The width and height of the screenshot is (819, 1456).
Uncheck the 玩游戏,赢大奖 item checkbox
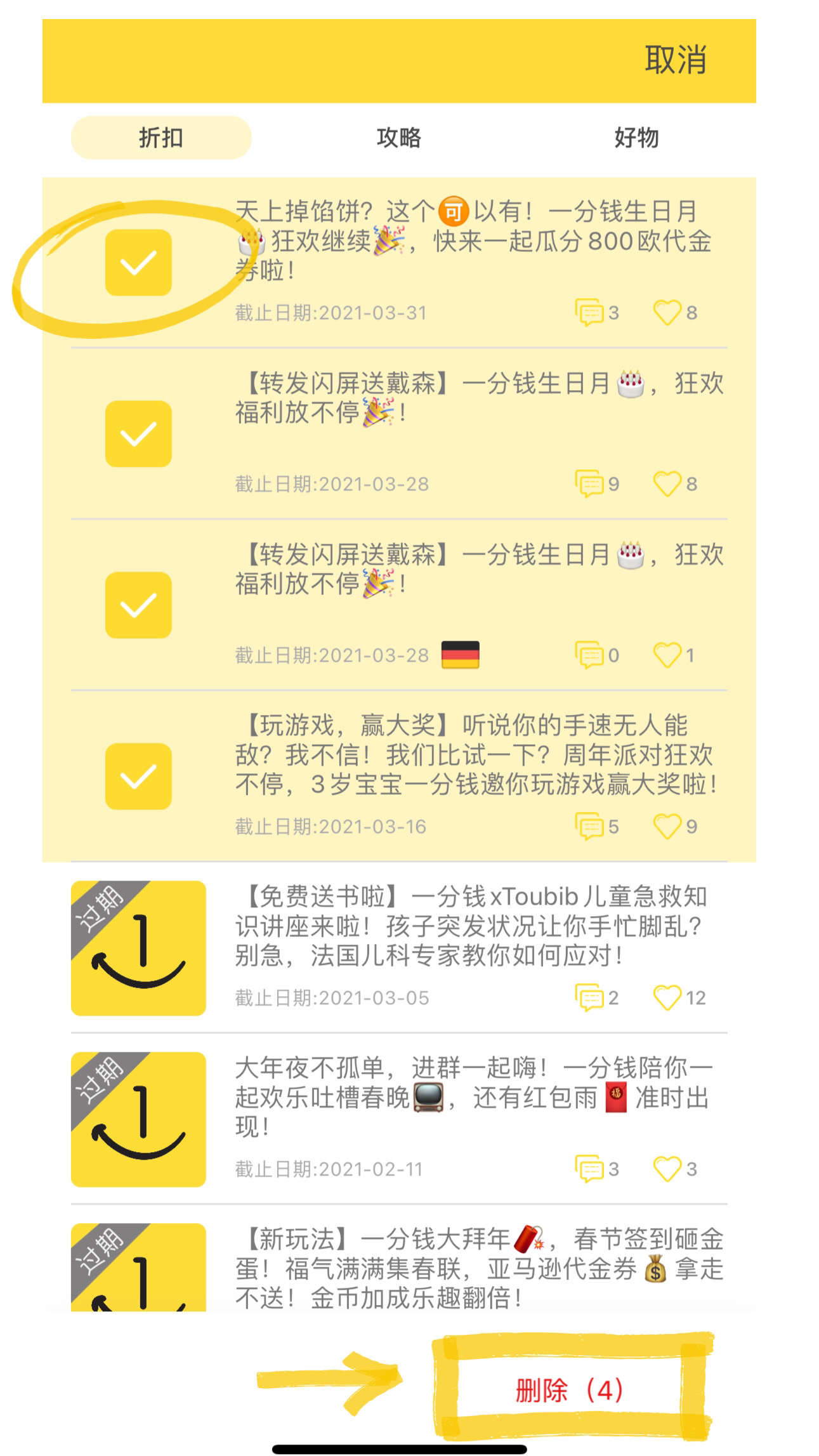click(138, 777)
